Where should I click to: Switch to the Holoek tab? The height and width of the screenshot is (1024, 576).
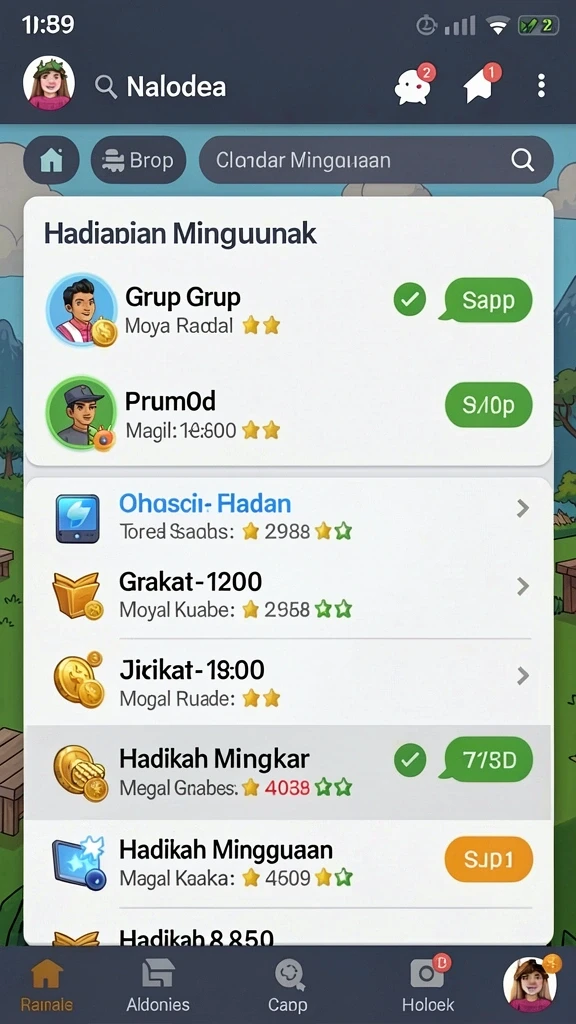pyautogui.click(x=428, y=985)
